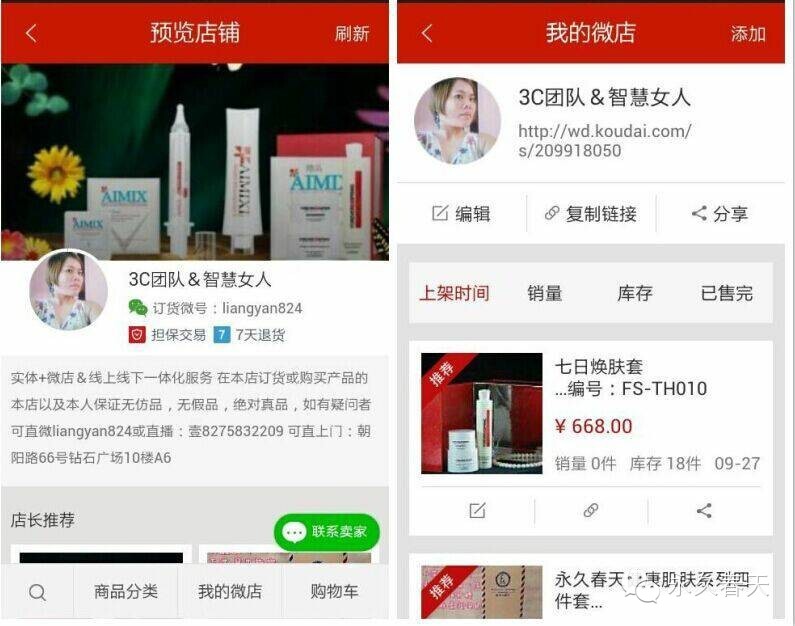This screenshot has width=795, height=626.
Task: Tap the share icon under 七日焕肤套
Action: coord(704,511)
